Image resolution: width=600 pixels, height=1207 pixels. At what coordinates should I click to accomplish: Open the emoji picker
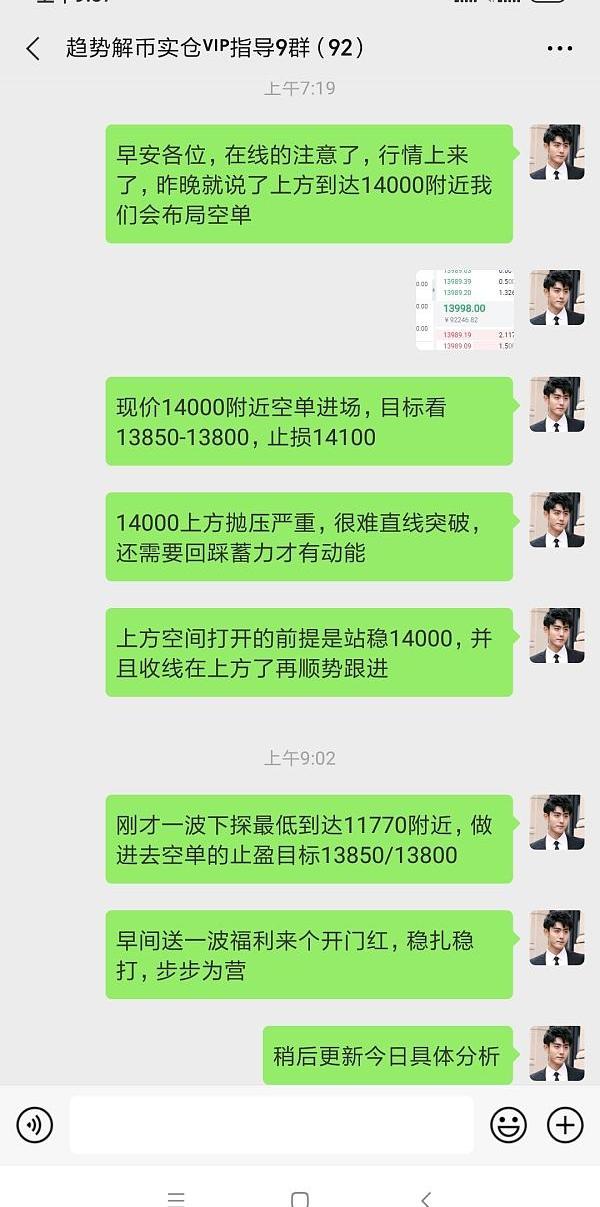[508, 1125]
